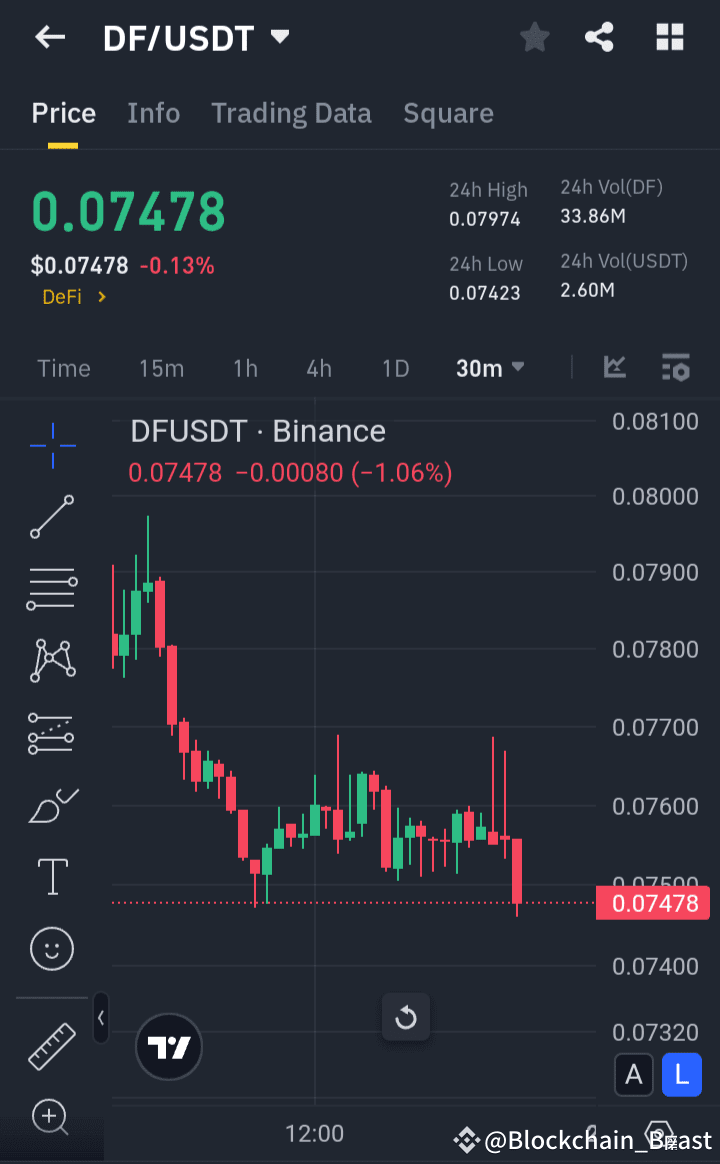
Task: Toggle the favorite star for DF/USDT
Action: (x=534, y=37)
